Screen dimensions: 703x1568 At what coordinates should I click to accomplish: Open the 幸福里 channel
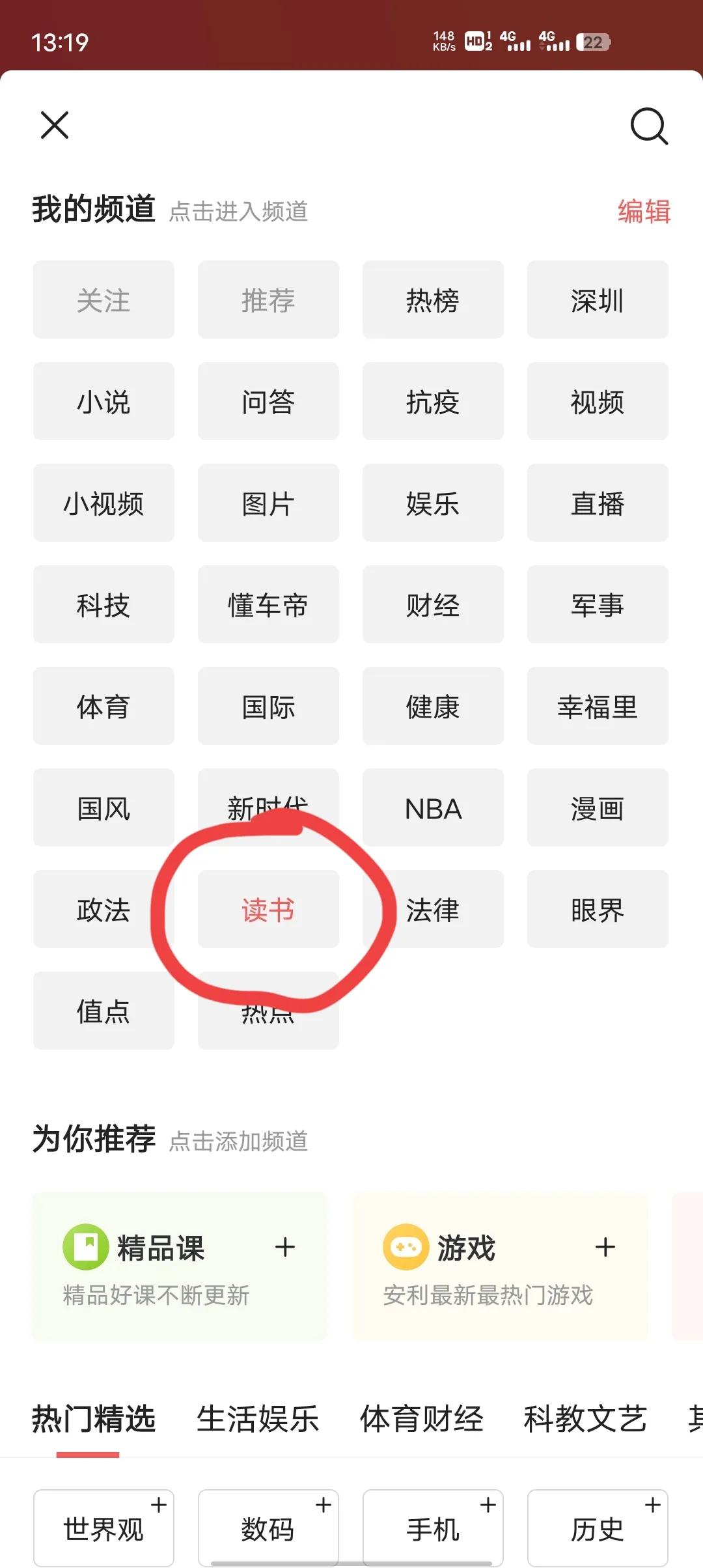(598, 707)
